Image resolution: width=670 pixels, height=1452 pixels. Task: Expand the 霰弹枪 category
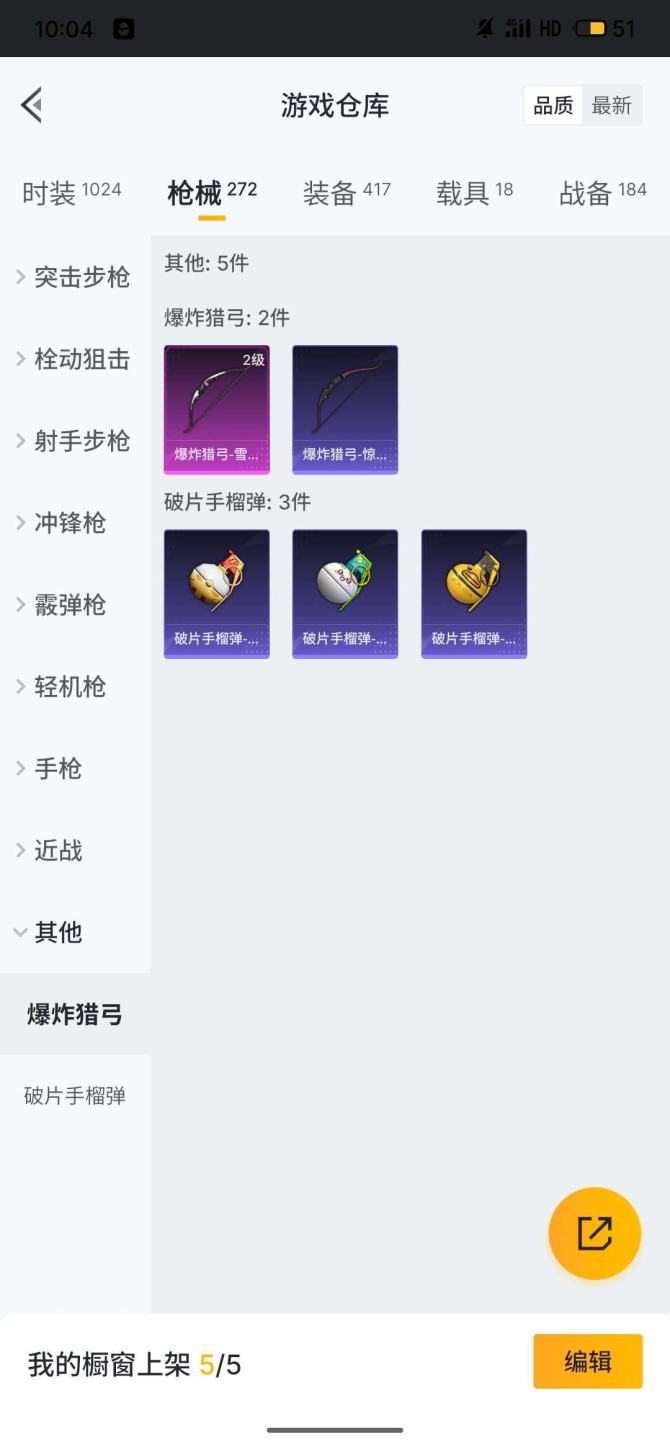pyautogui.click(x=62, y=605)
